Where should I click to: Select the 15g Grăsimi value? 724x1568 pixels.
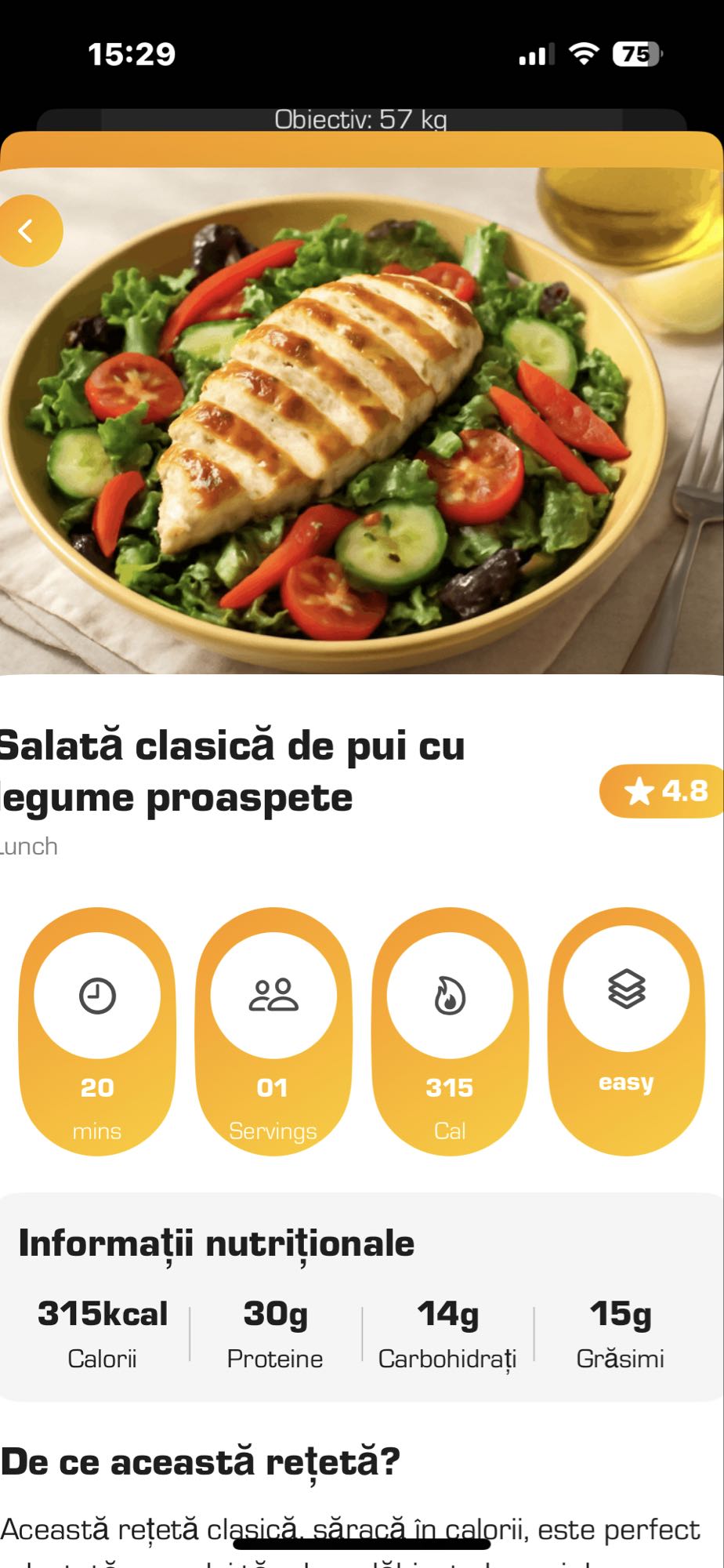[621, 1314]
